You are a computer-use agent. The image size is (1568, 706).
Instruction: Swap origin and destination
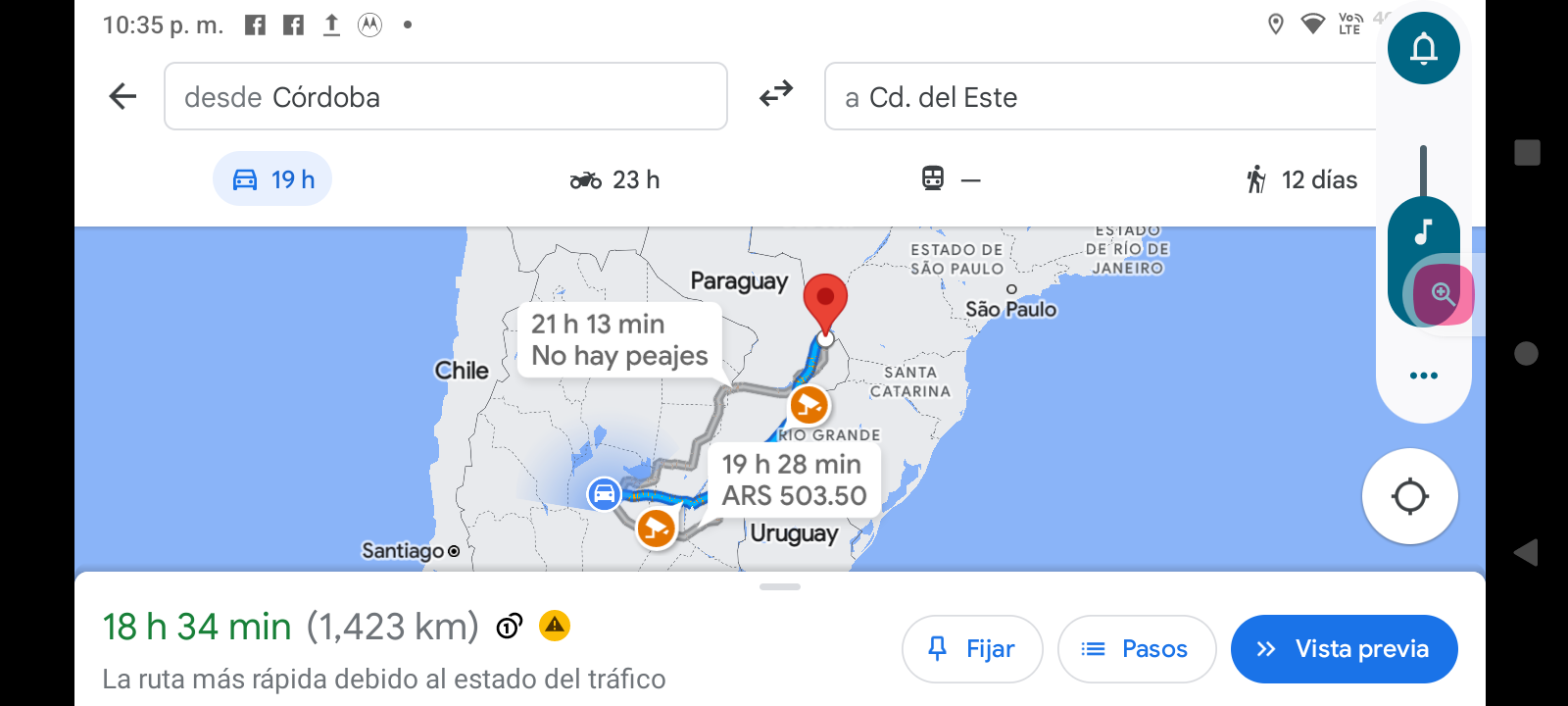(775, 95)
